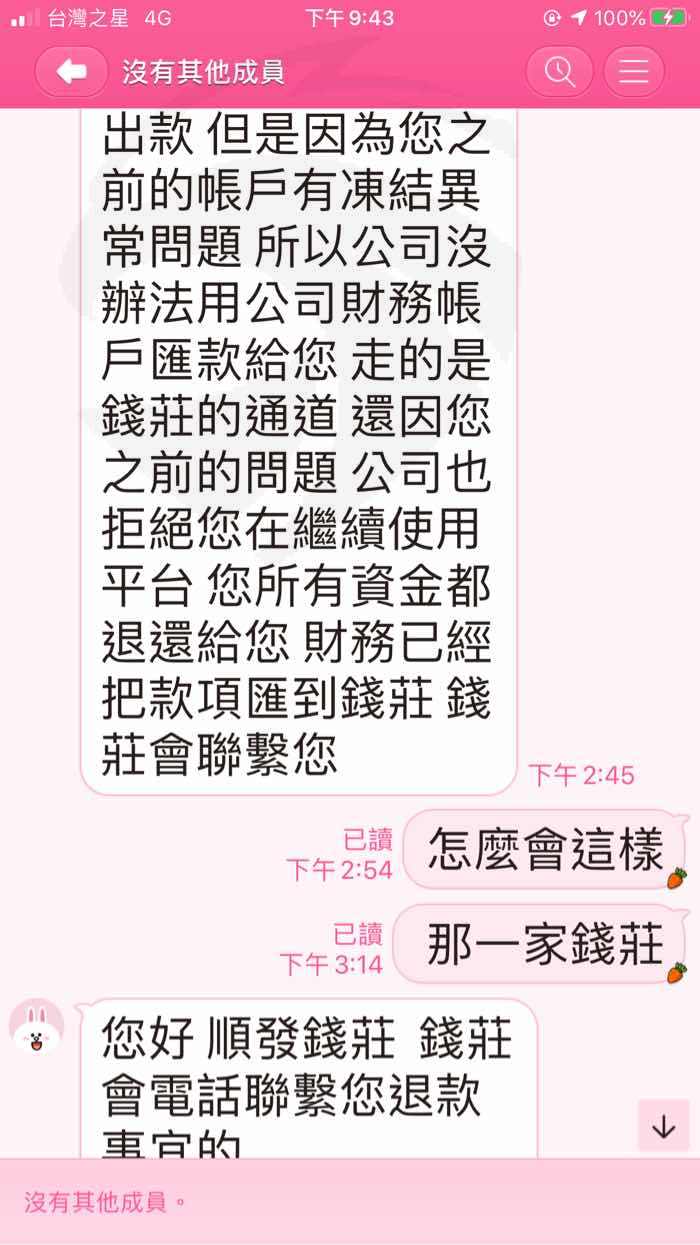Open search within this chat
The width and height of the screenshot is (700, 1245).
point(559,72)
